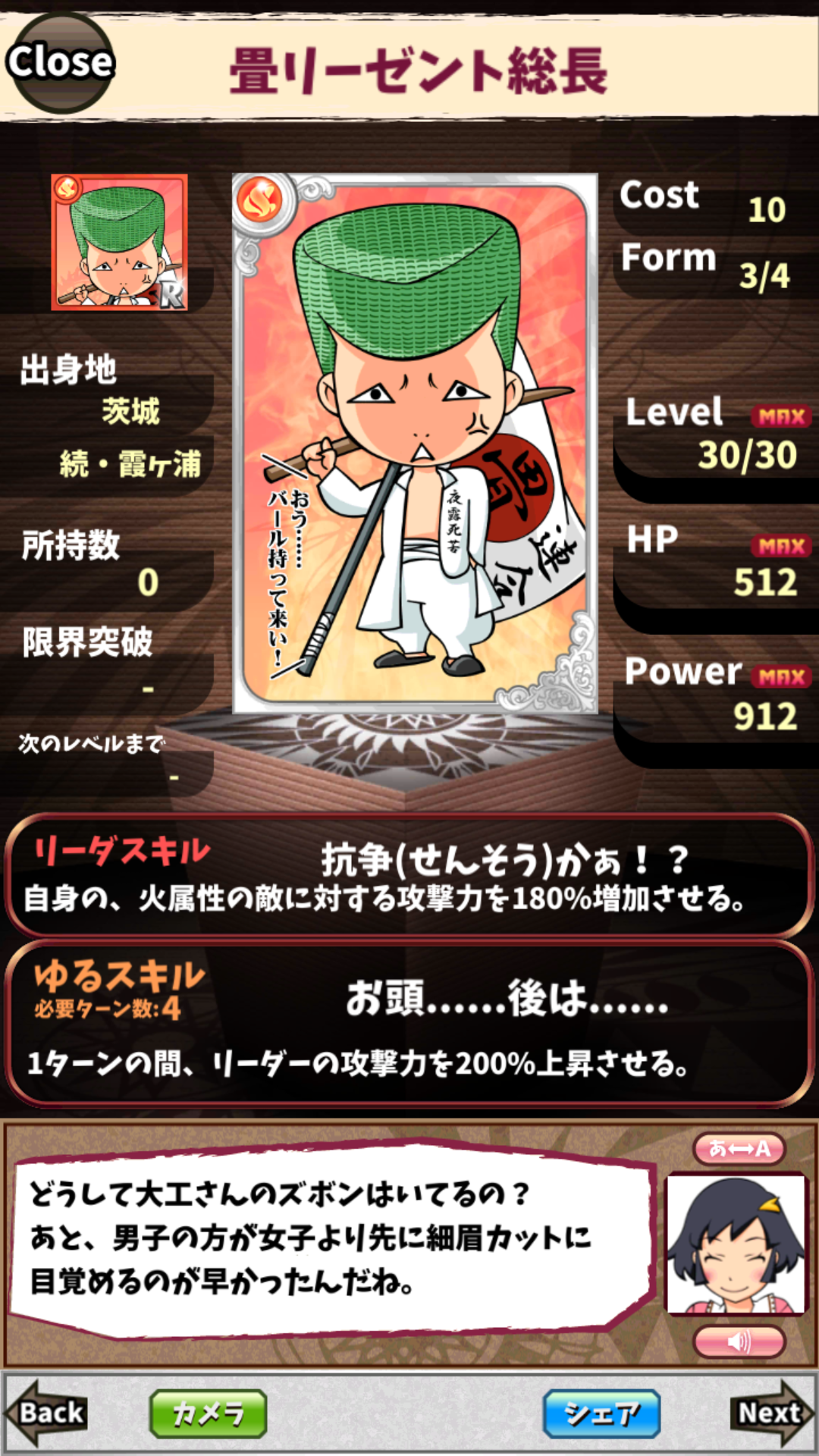Play the voice via speaker button
The width and height of the screenshot is (819, 1456).
[x=739, y=1342]
